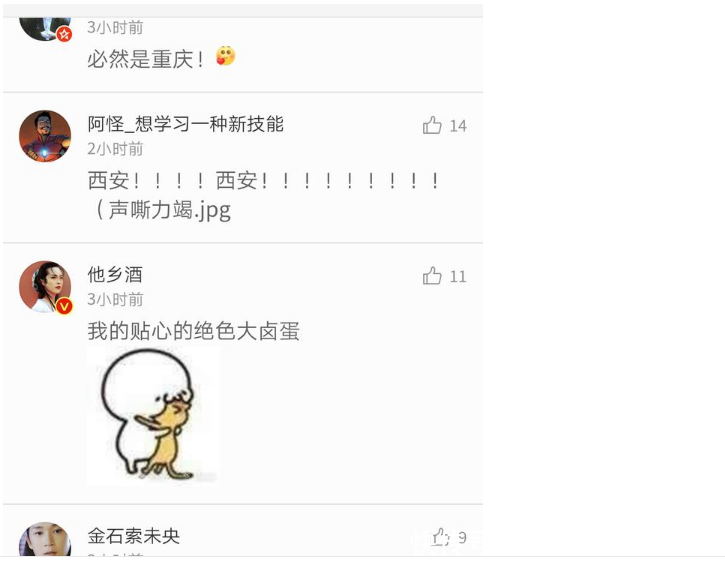Like the comment by 他乡酒

click(432, 276)
